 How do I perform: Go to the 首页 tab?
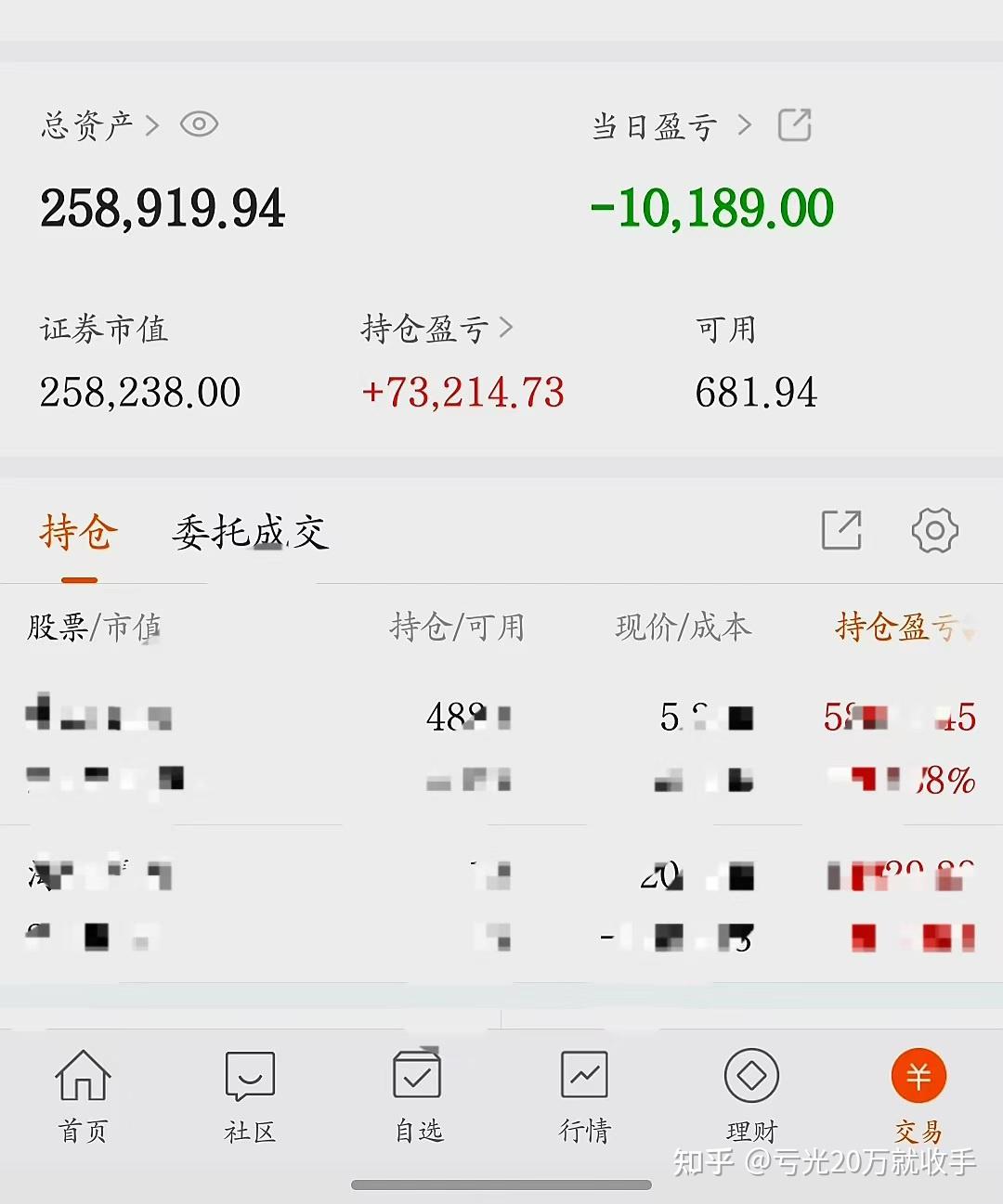(x=84, y=1095)
